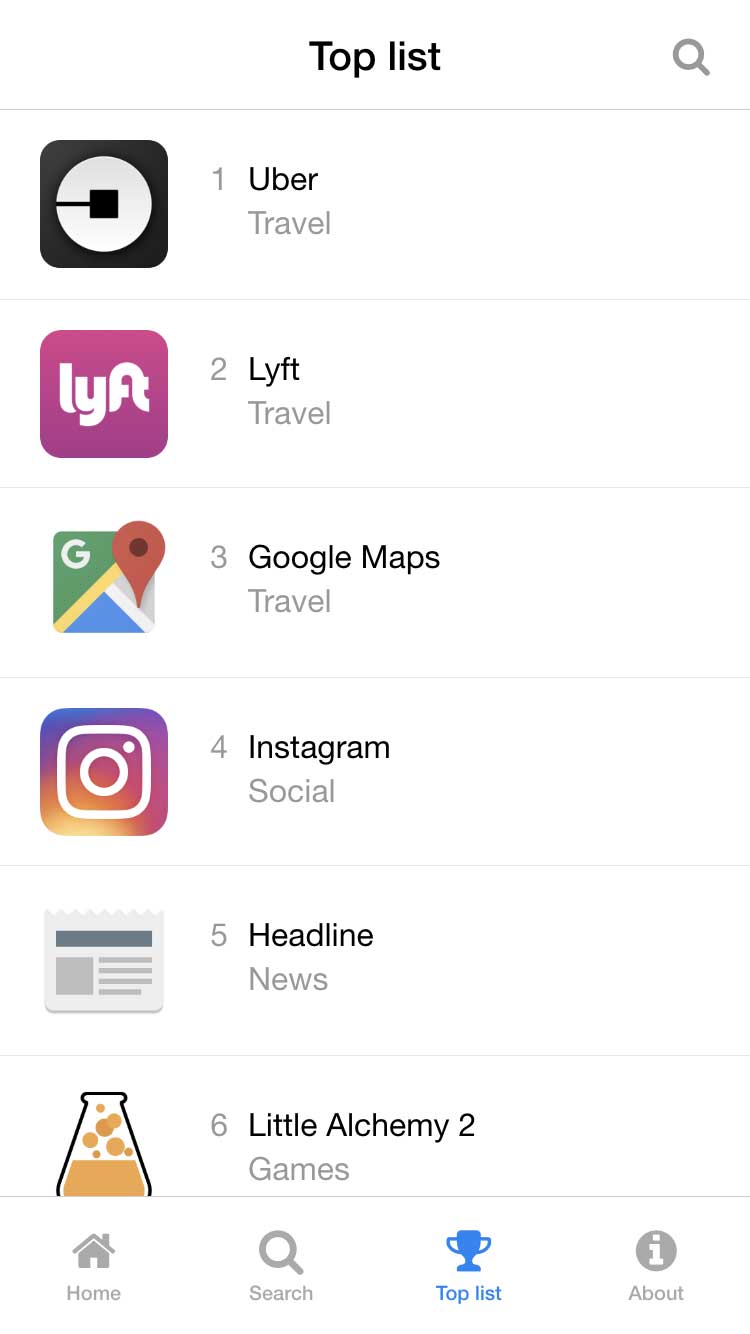
Task: Open the search icon in the header
Action: pyautogui.click(x=691, y=57)
